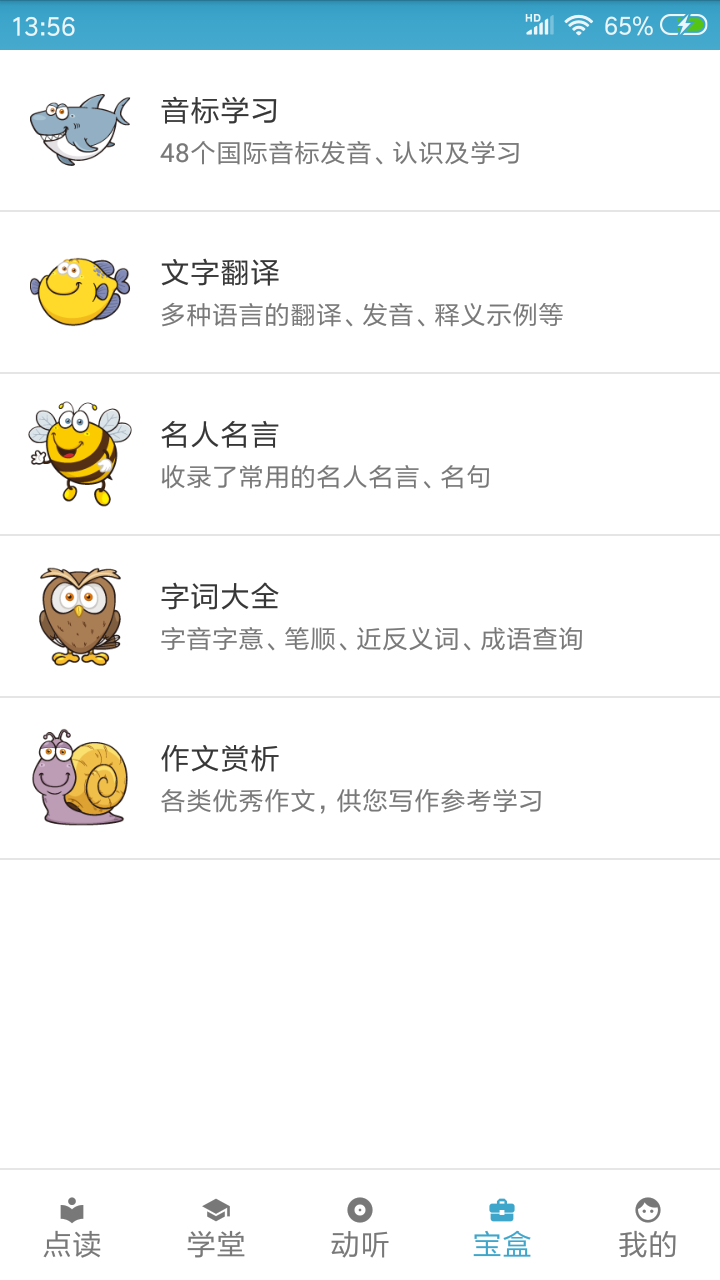Open the 文字翻译 translation feature
The image size is (720, 1280).
tap(360, 293)
